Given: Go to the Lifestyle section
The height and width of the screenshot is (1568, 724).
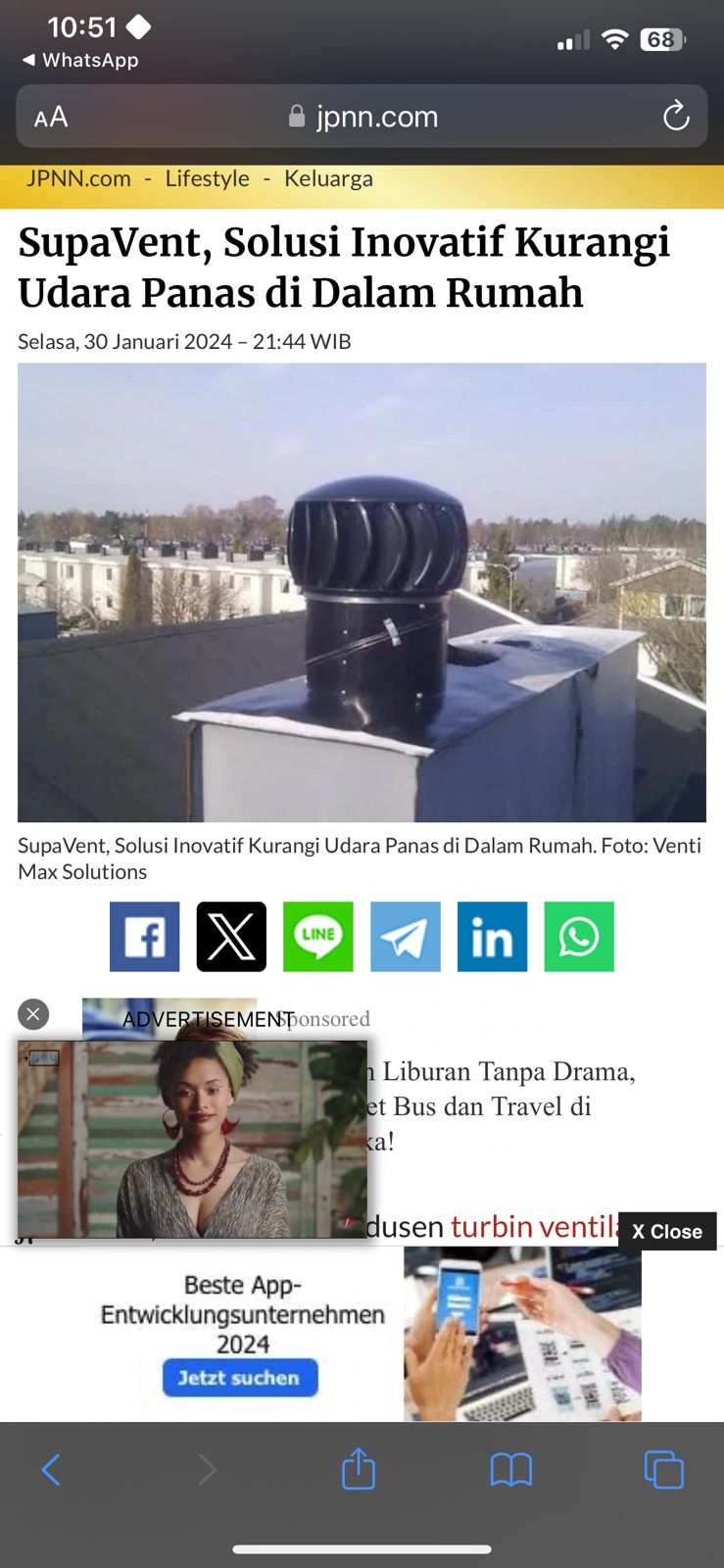Looking at the screenshot, I should [207, 178].
